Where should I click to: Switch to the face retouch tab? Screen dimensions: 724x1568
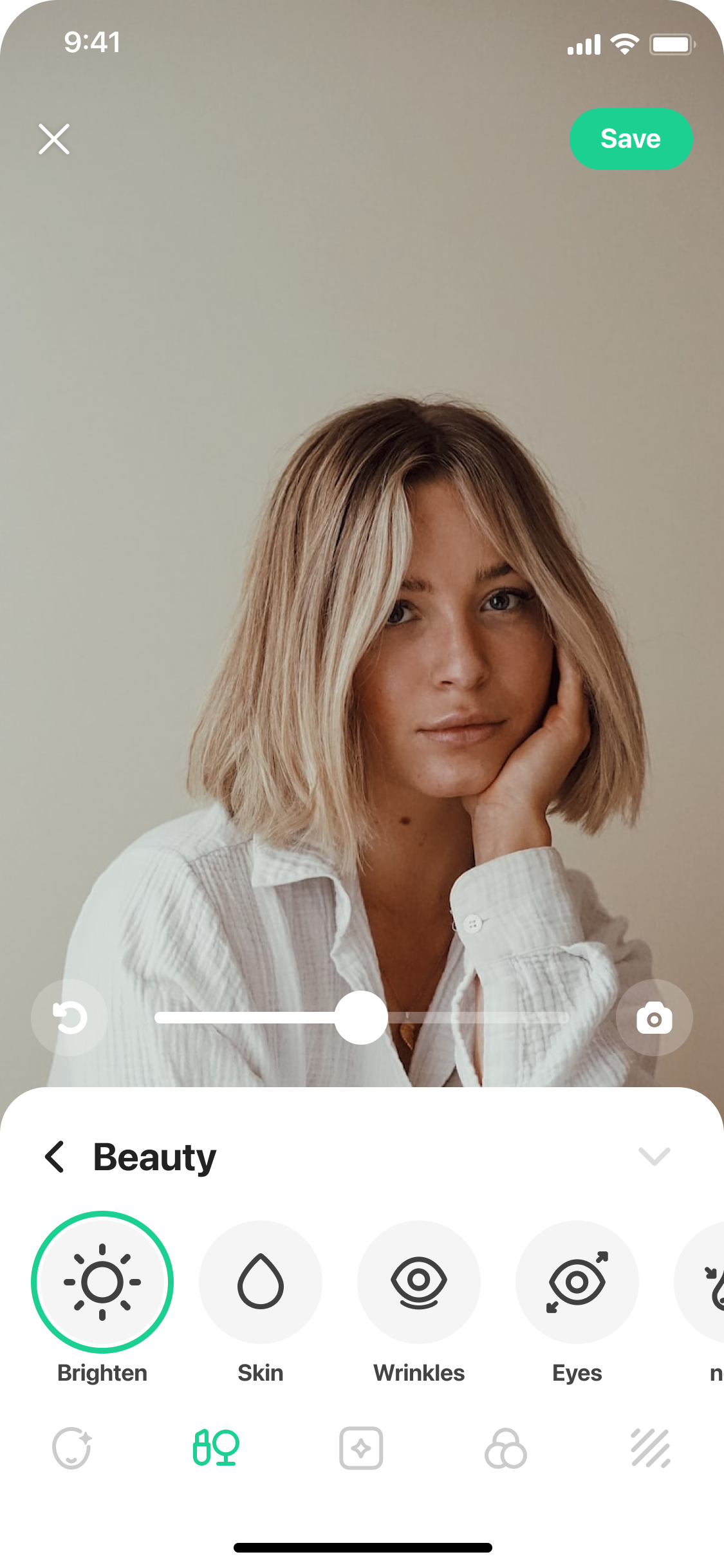[x=71, y=1448]
